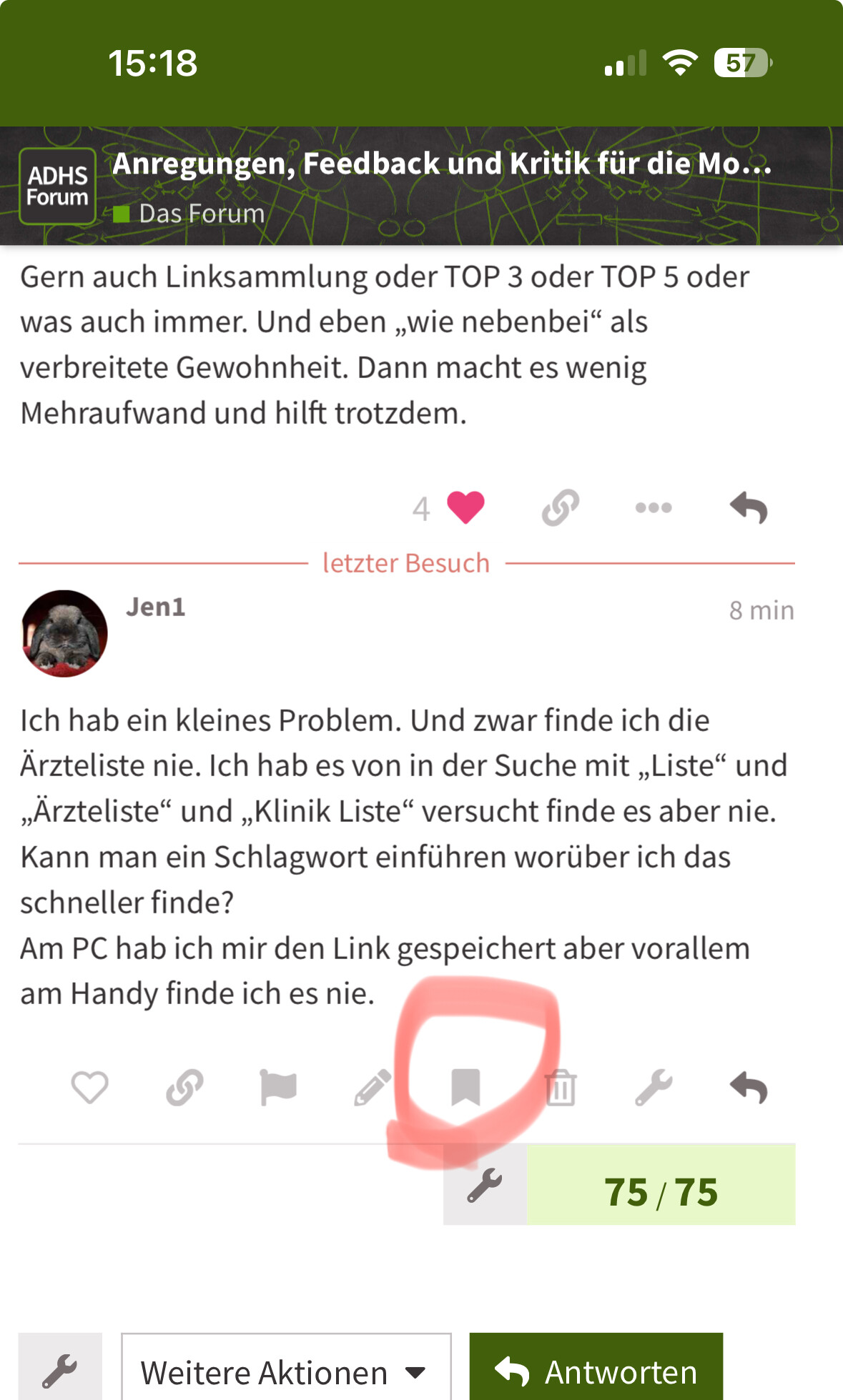Reply to the post above letzter Besuch
The width and height of the screenshot is (843, 1400).
(748, 508)
